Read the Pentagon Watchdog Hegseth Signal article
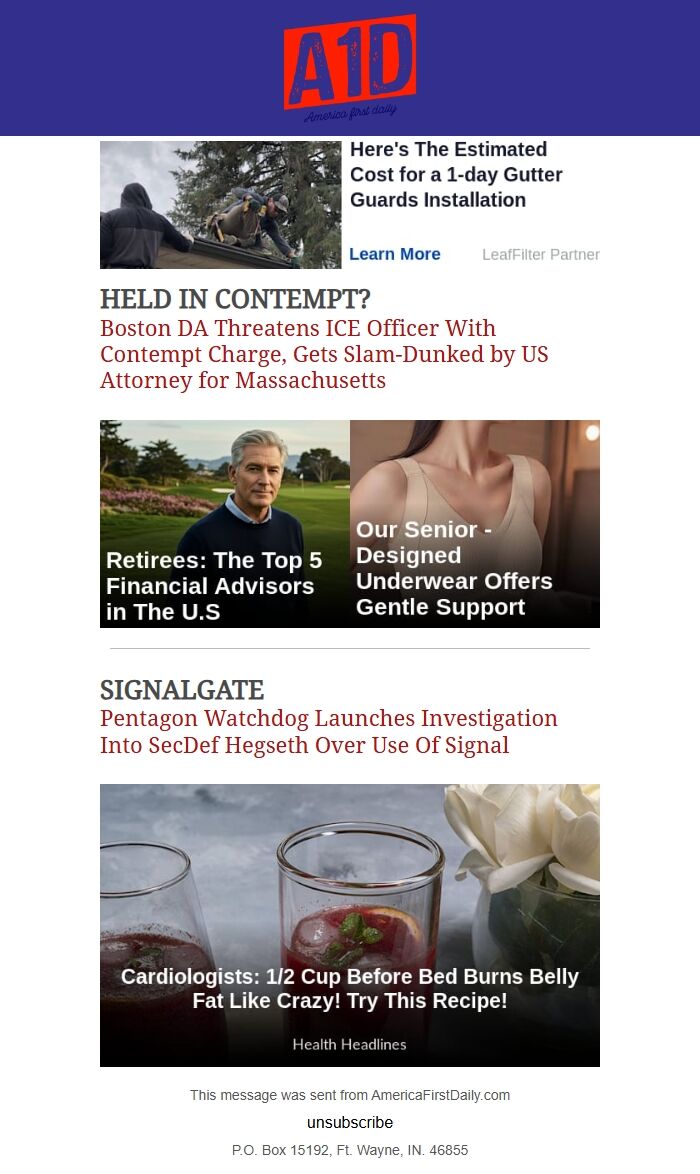Screen dimensions: 700x1174 click(329, 731)
